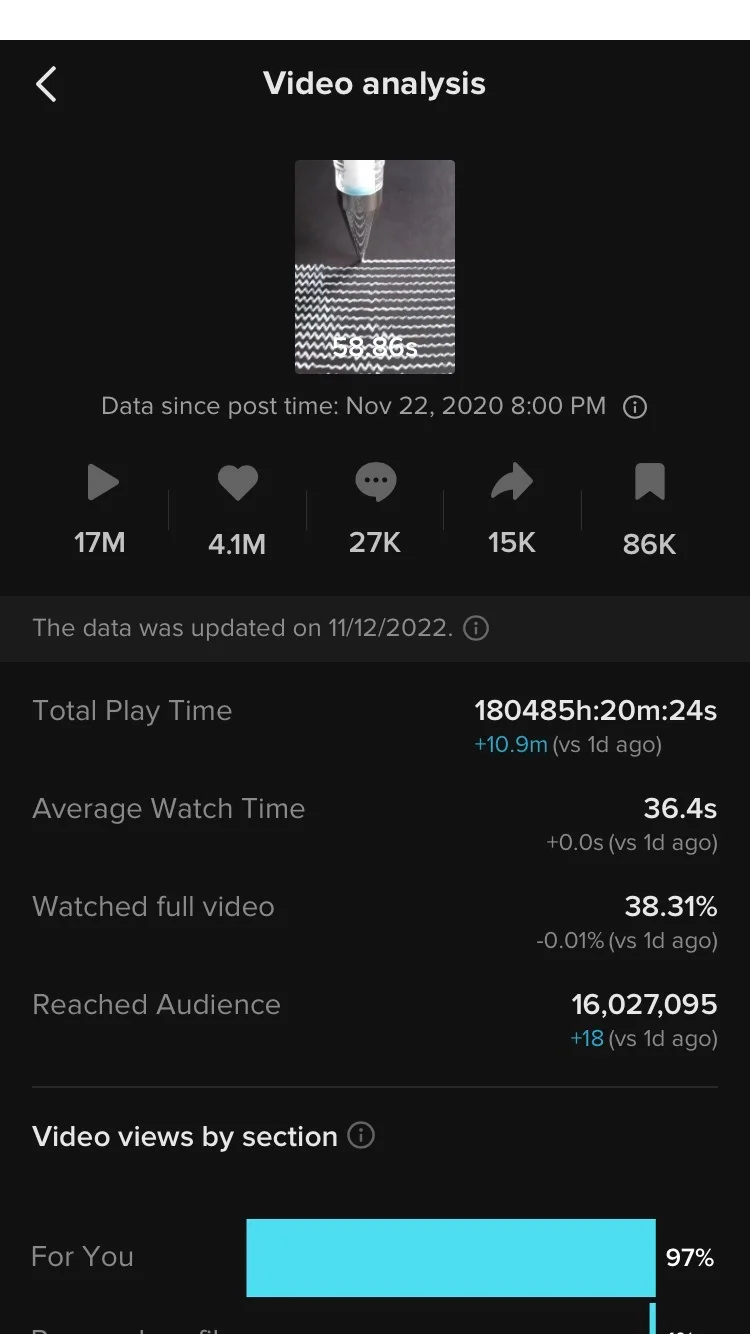
Task: Tap info icon next to post time
Action: point(635,407)
